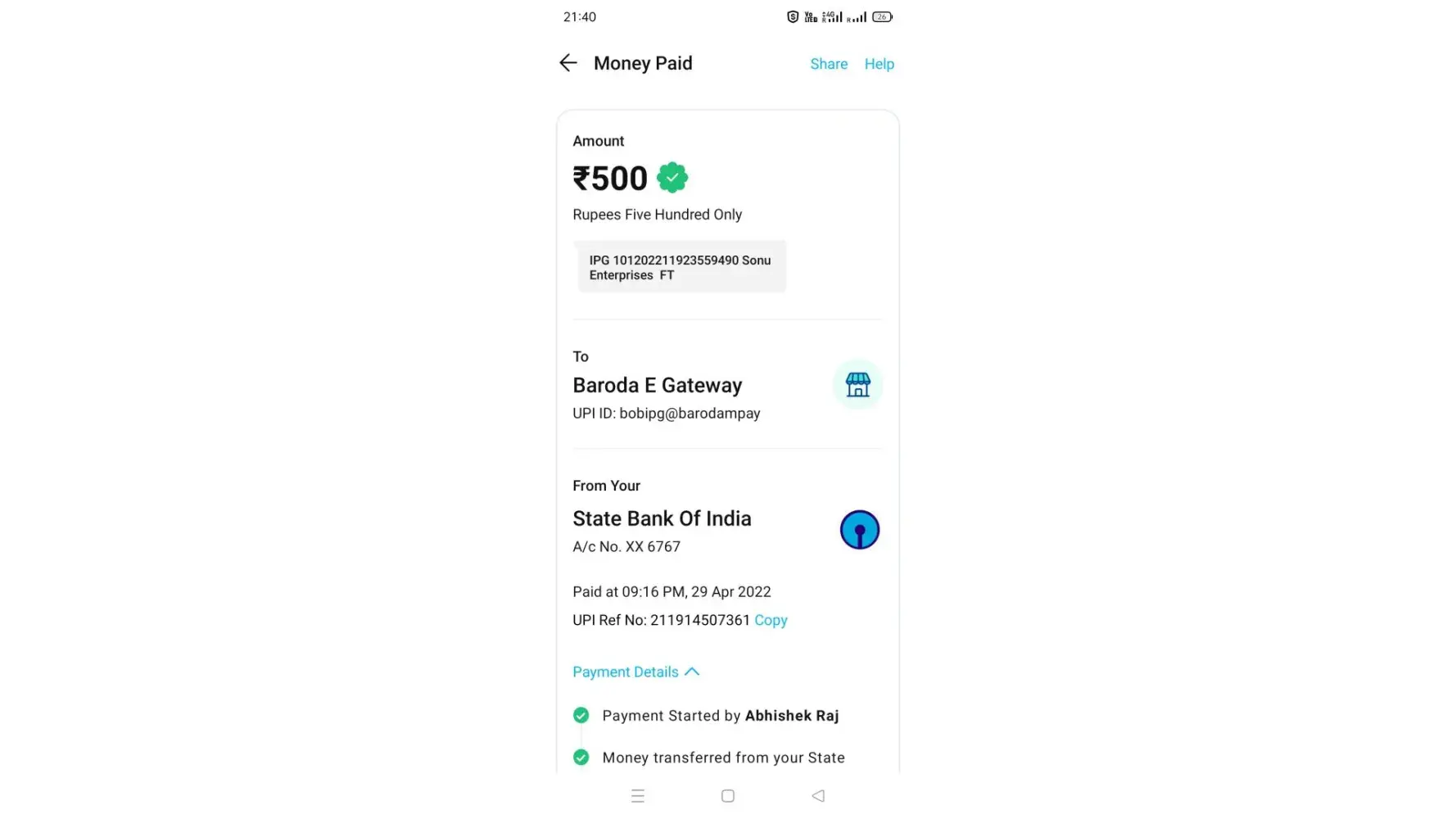The height and width of the screenshot is (819, 1456).
Task: Open Help for this payment
Action: pyautogui.click(x=879, y=64)
